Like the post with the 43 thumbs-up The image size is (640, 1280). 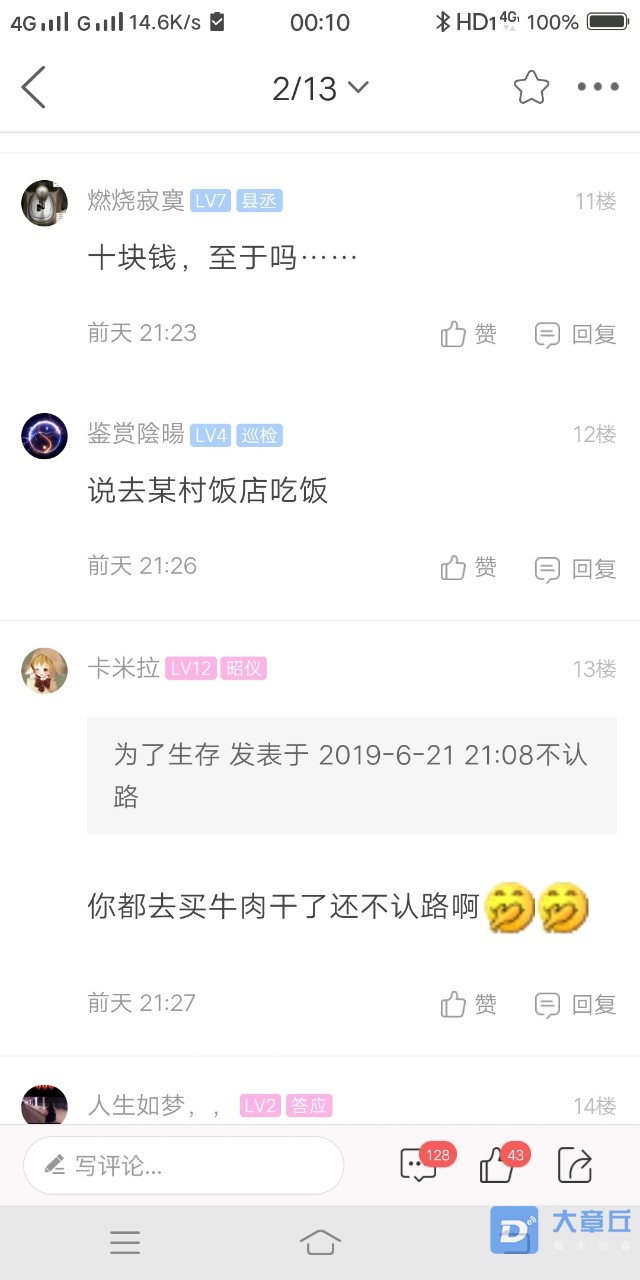(x=498, y=1165)
